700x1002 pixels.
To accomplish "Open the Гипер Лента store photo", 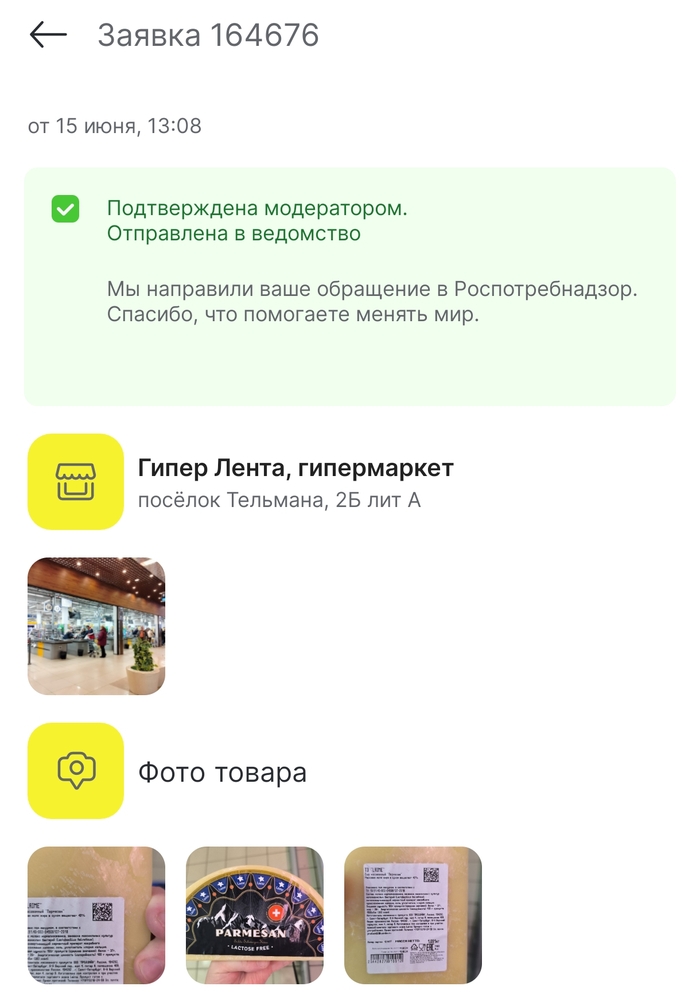I will [x=96, y=626].
